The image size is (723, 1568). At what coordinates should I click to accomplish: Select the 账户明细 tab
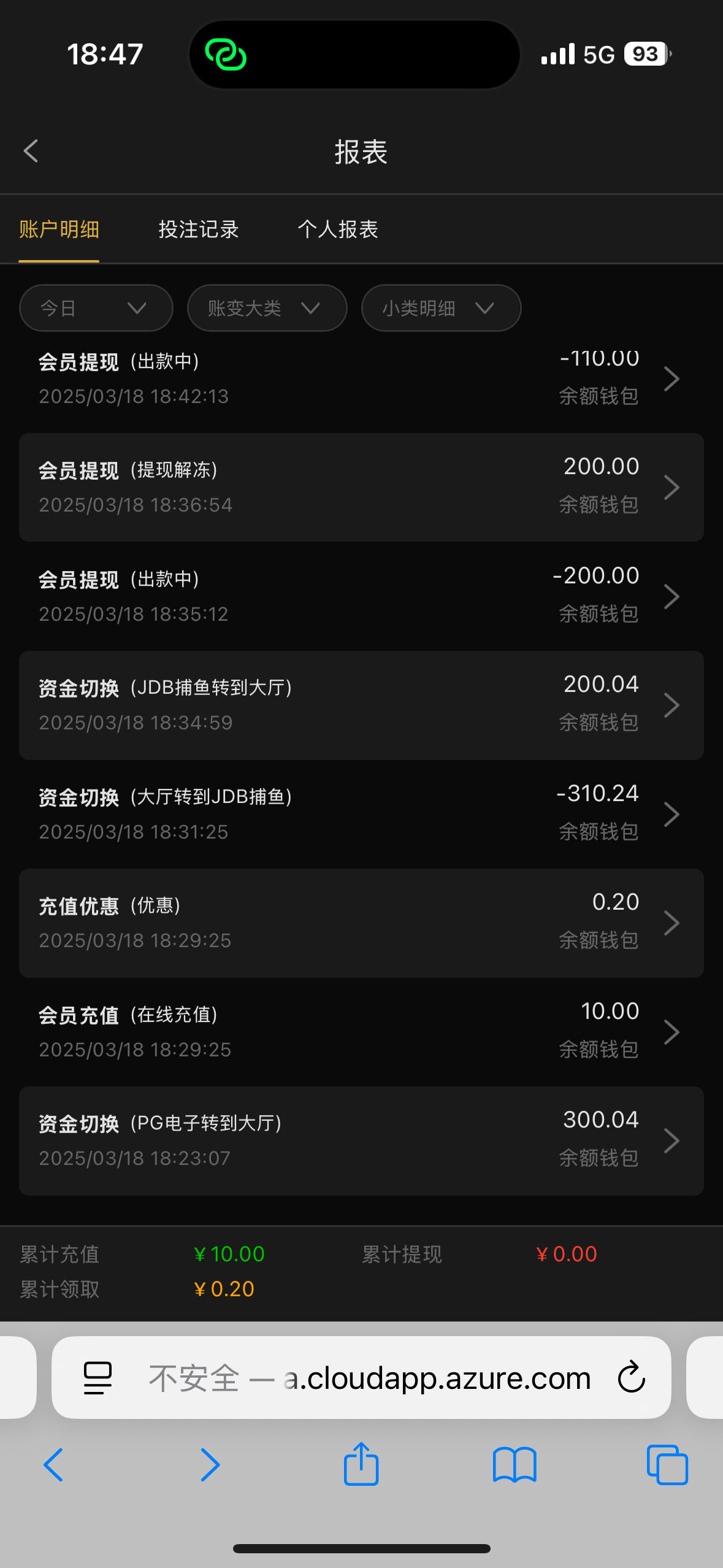(x=59, y=229)
